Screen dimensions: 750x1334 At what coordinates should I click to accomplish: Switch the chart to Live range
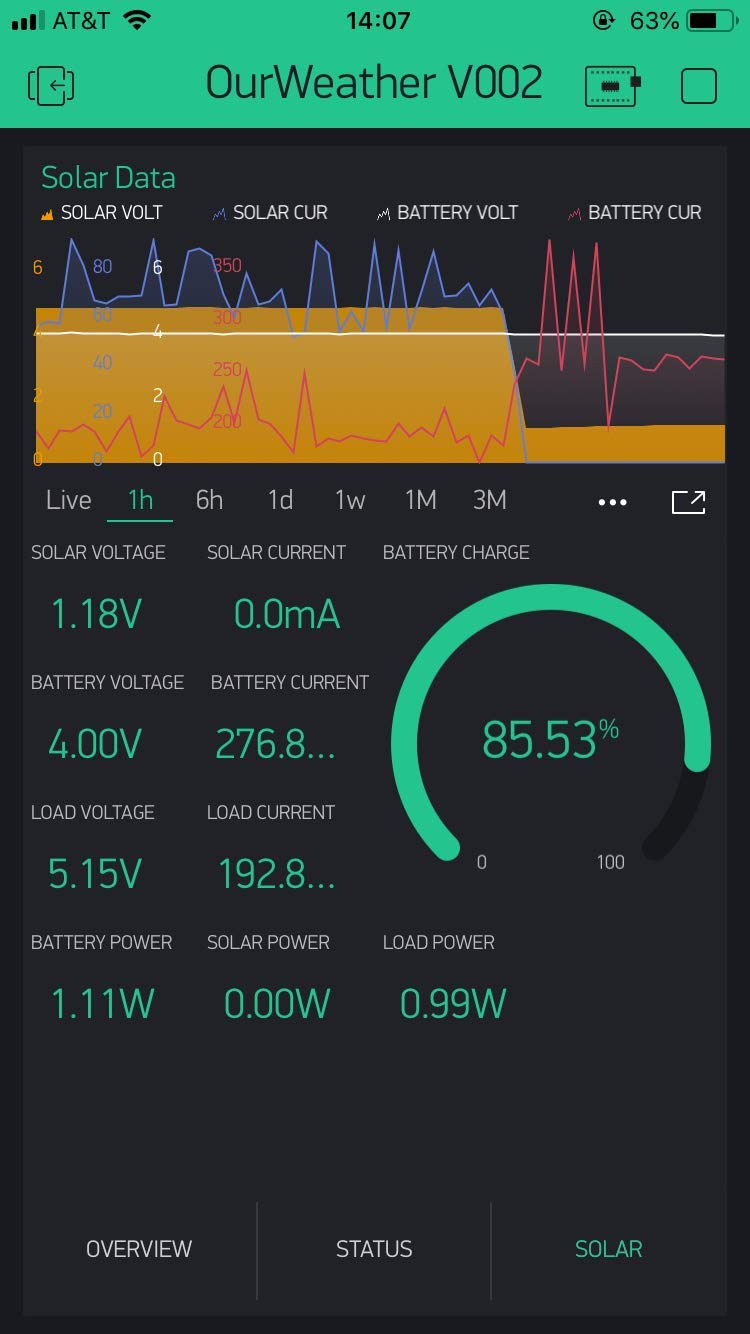(68, 500)
